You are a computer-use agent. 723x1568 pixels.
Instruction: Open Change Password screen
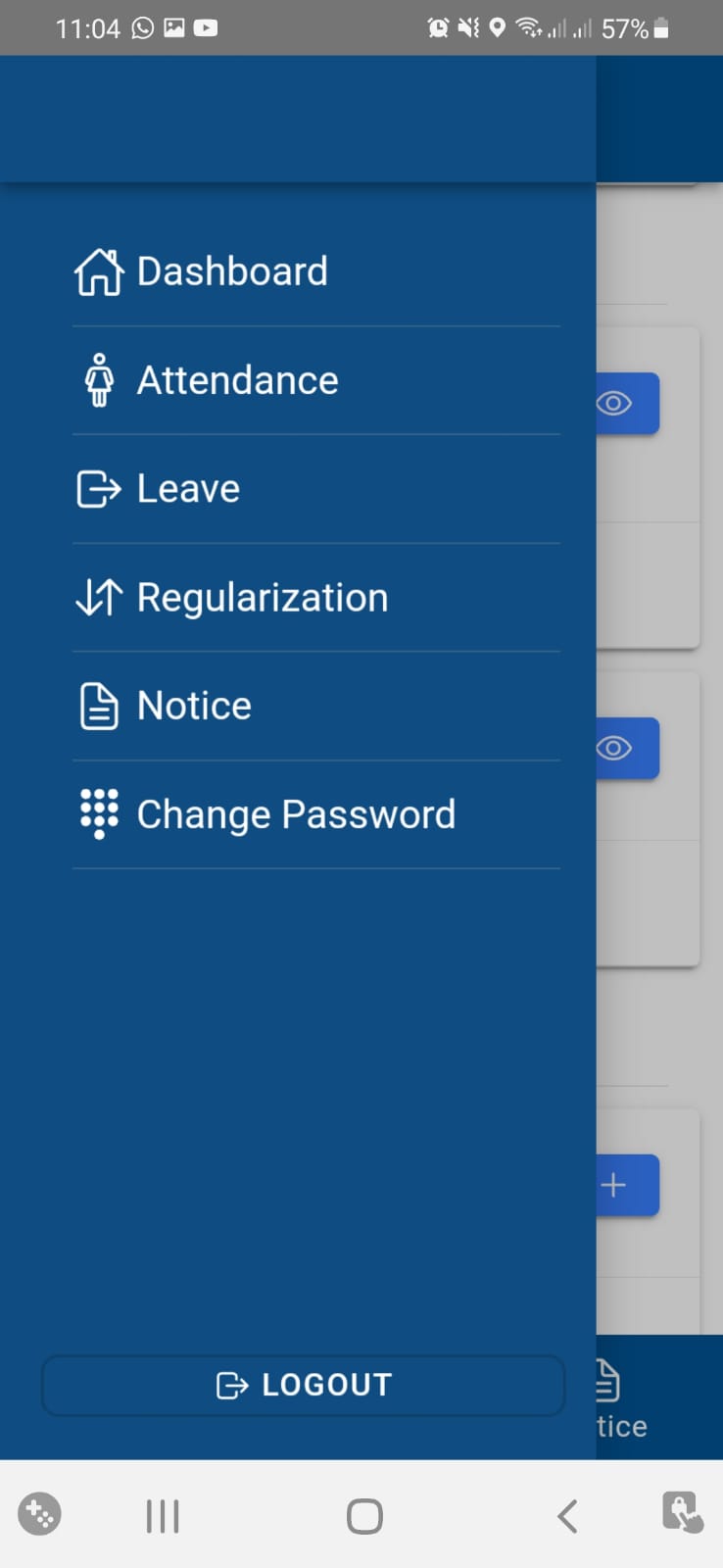tap(295, 814)
